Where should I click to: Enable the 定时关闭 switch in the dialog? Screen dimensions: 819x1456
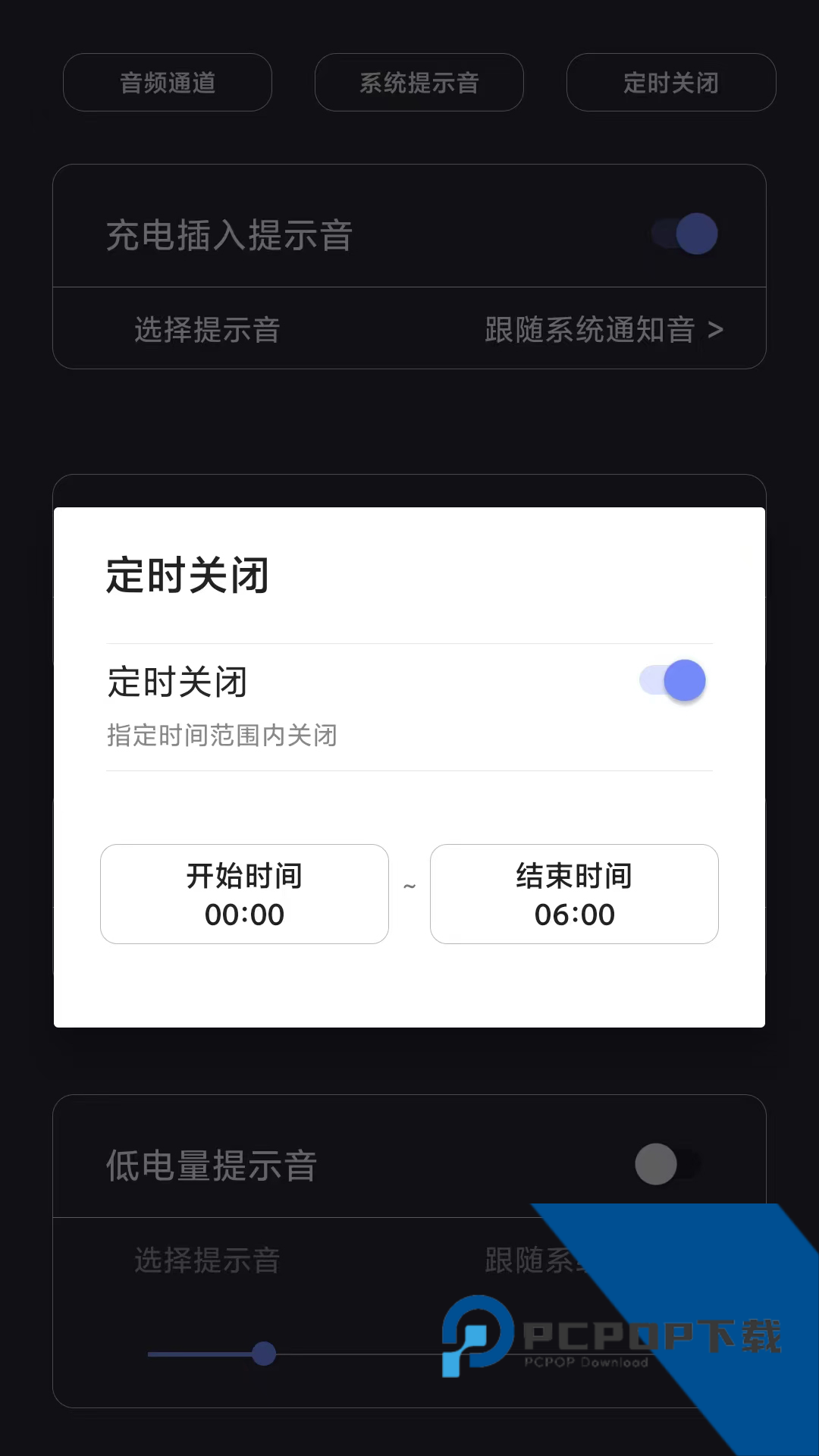(x=671, y=680)
